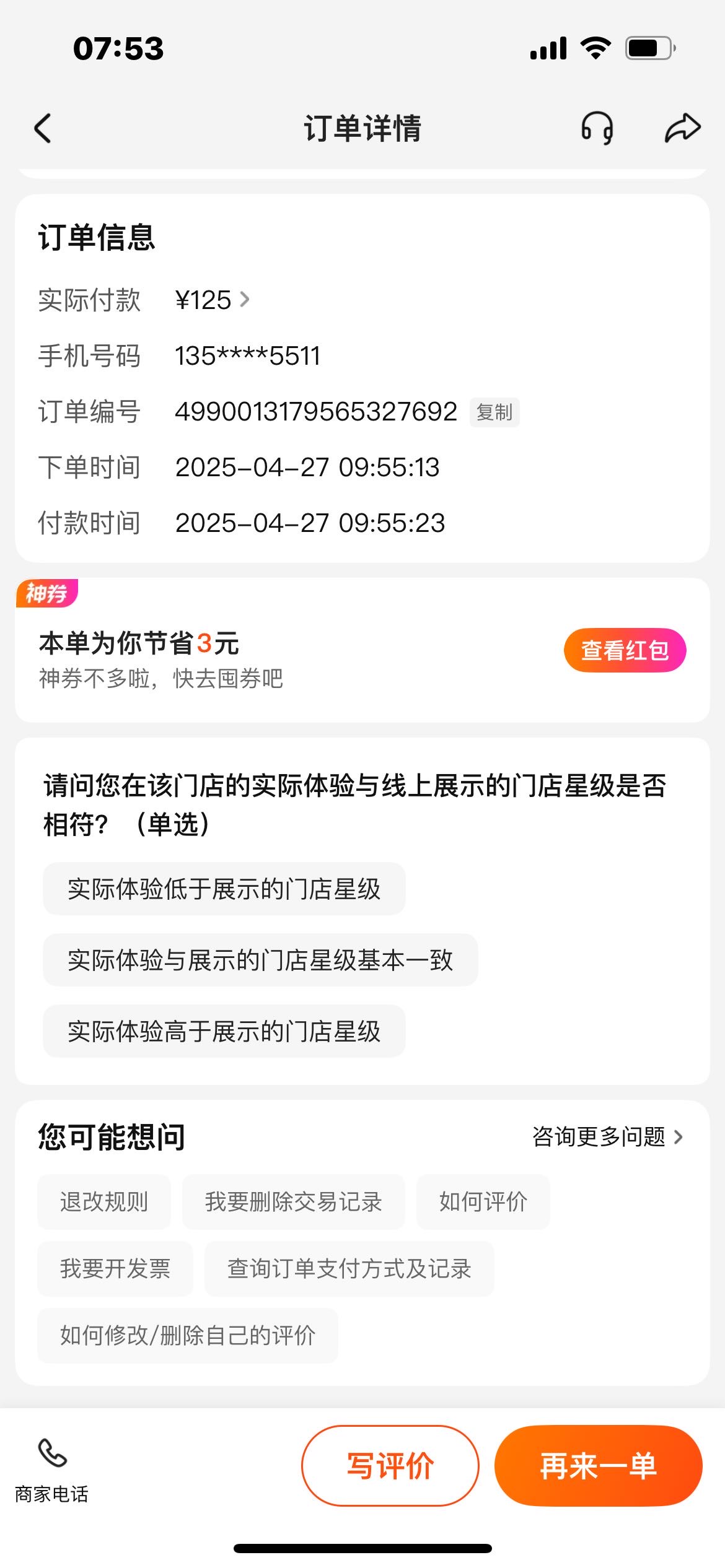Expand the ¥125 payment details
The height and width of the screenshot is (1568, 725).
[212, 300]
